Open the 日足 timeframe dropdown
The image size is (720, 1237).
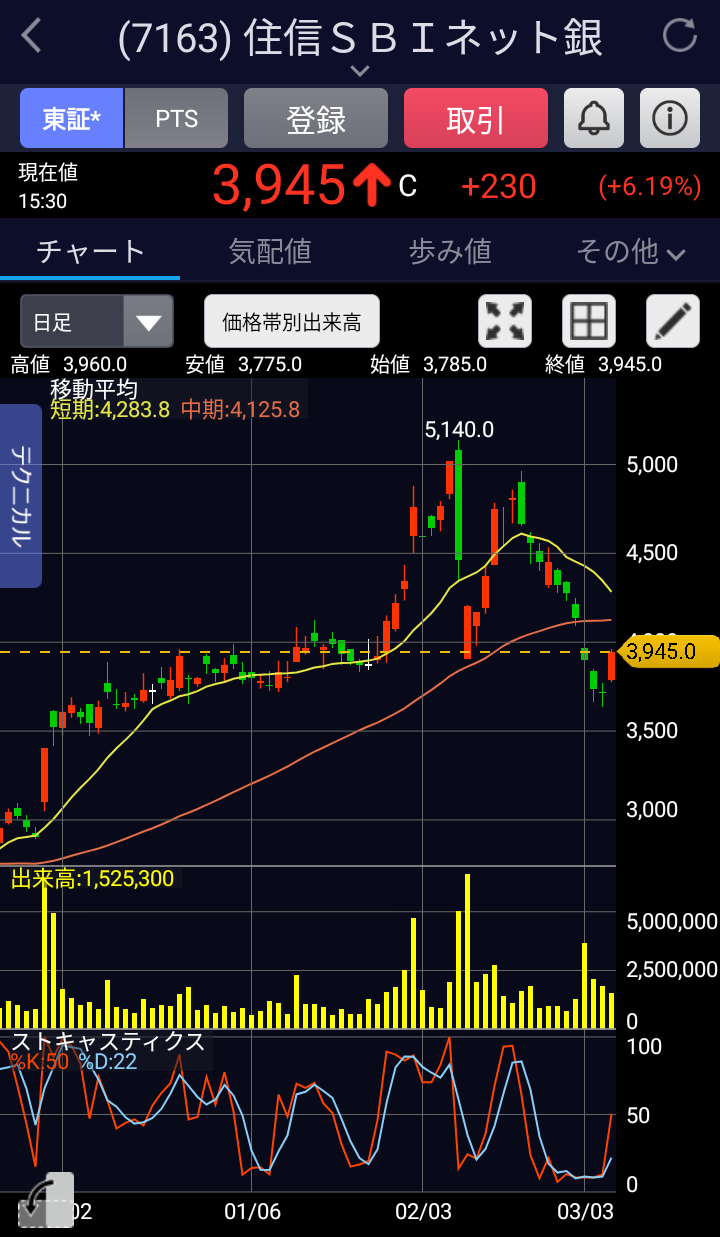tap(97, 321)
